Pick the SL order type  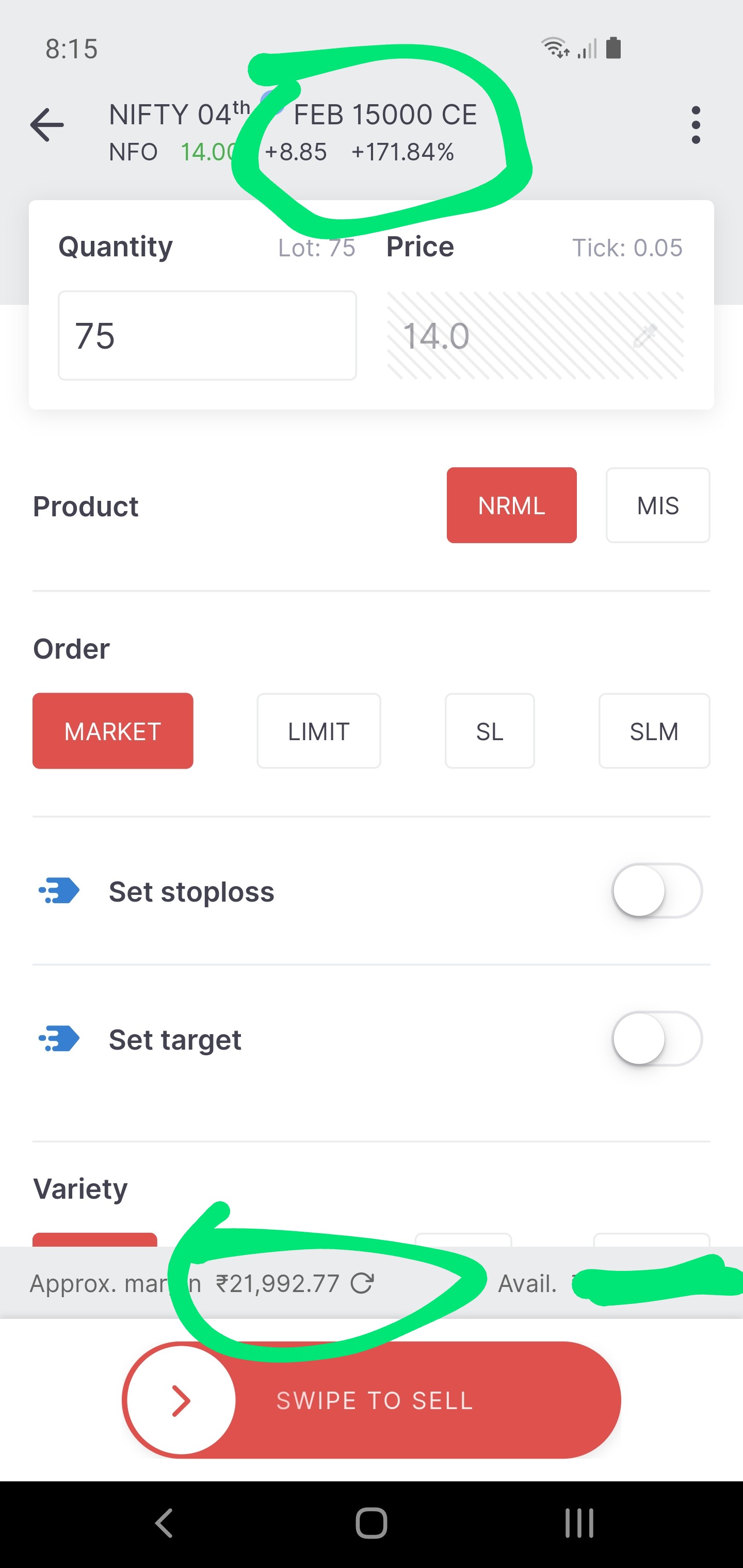click(490, 730)
